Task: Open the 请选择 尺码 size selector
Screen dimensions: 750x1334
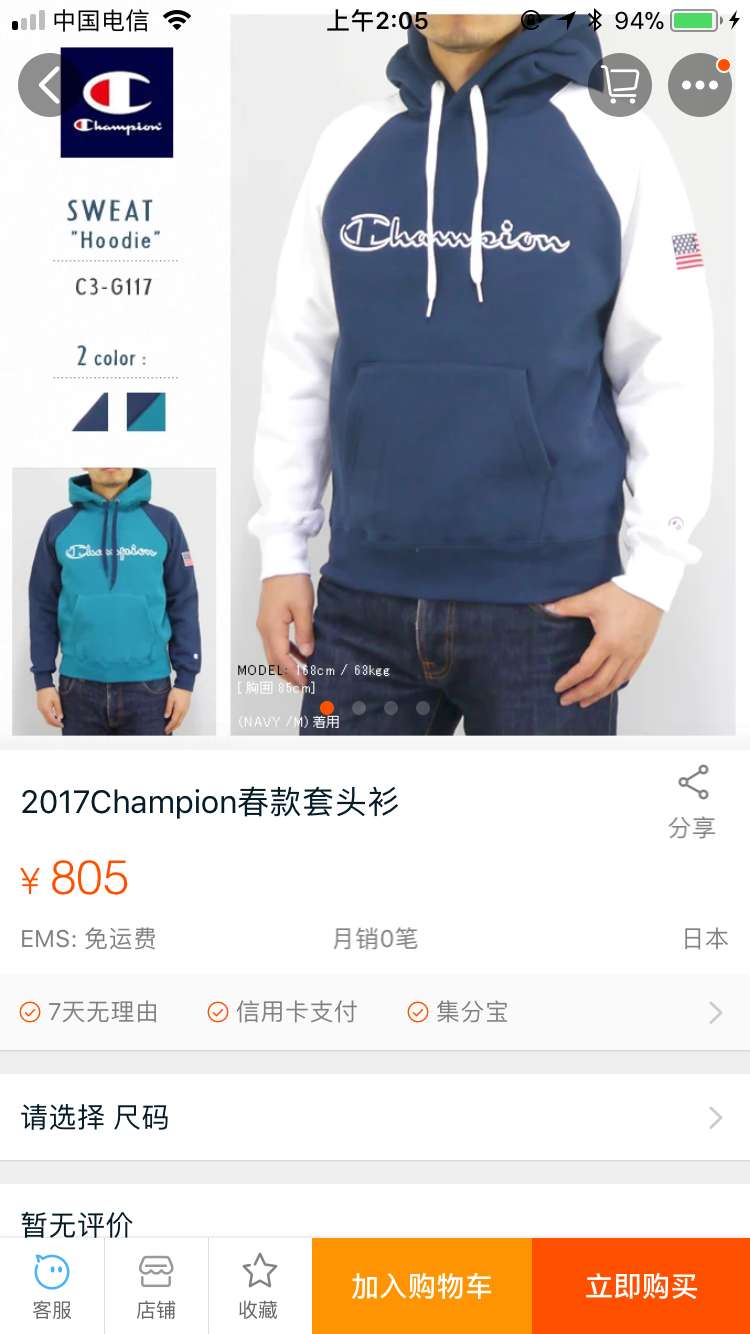Action: tap(375, 1117)
